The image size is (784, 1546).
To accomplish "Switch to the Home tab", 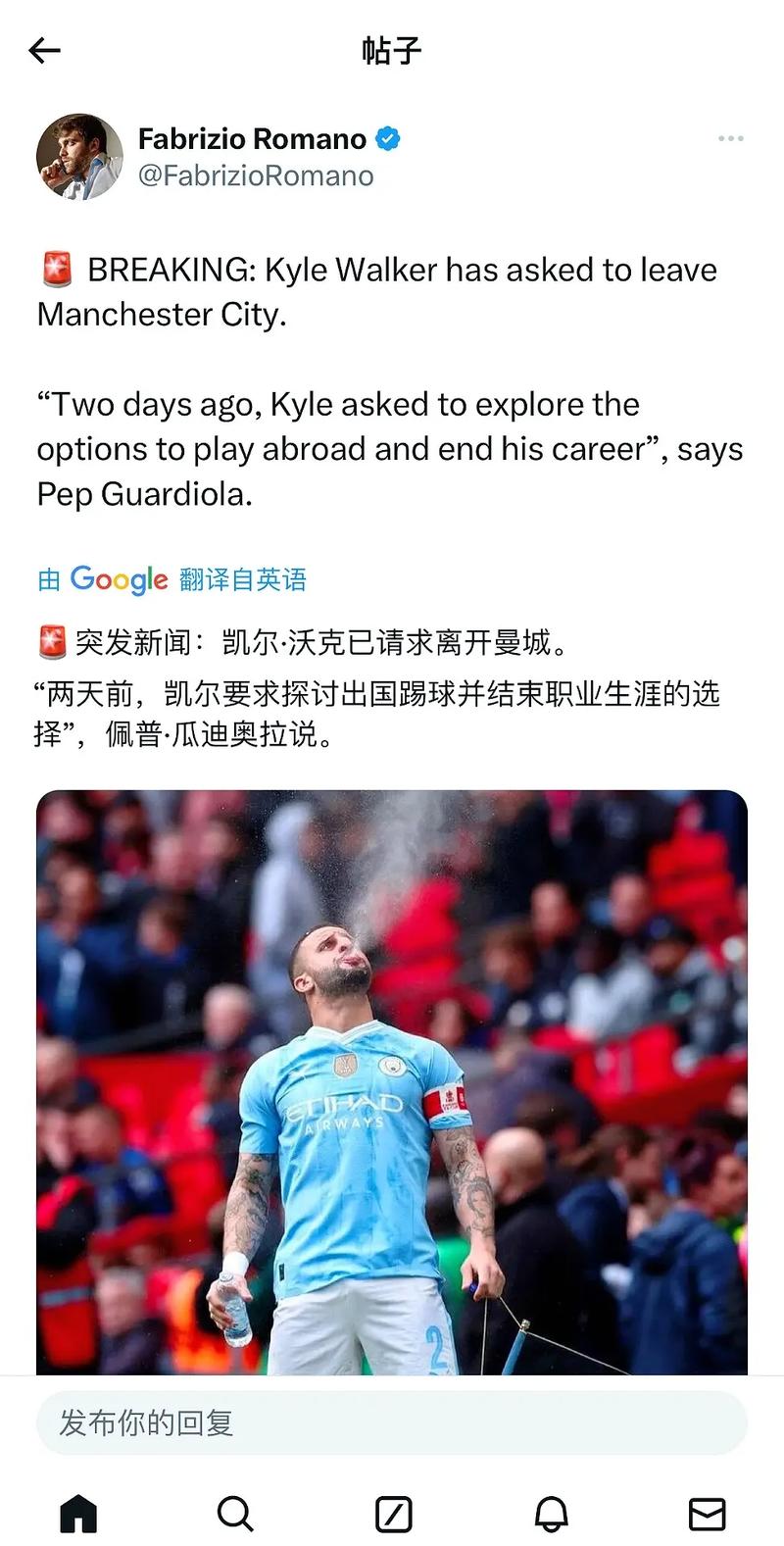I will point(78,1513).
